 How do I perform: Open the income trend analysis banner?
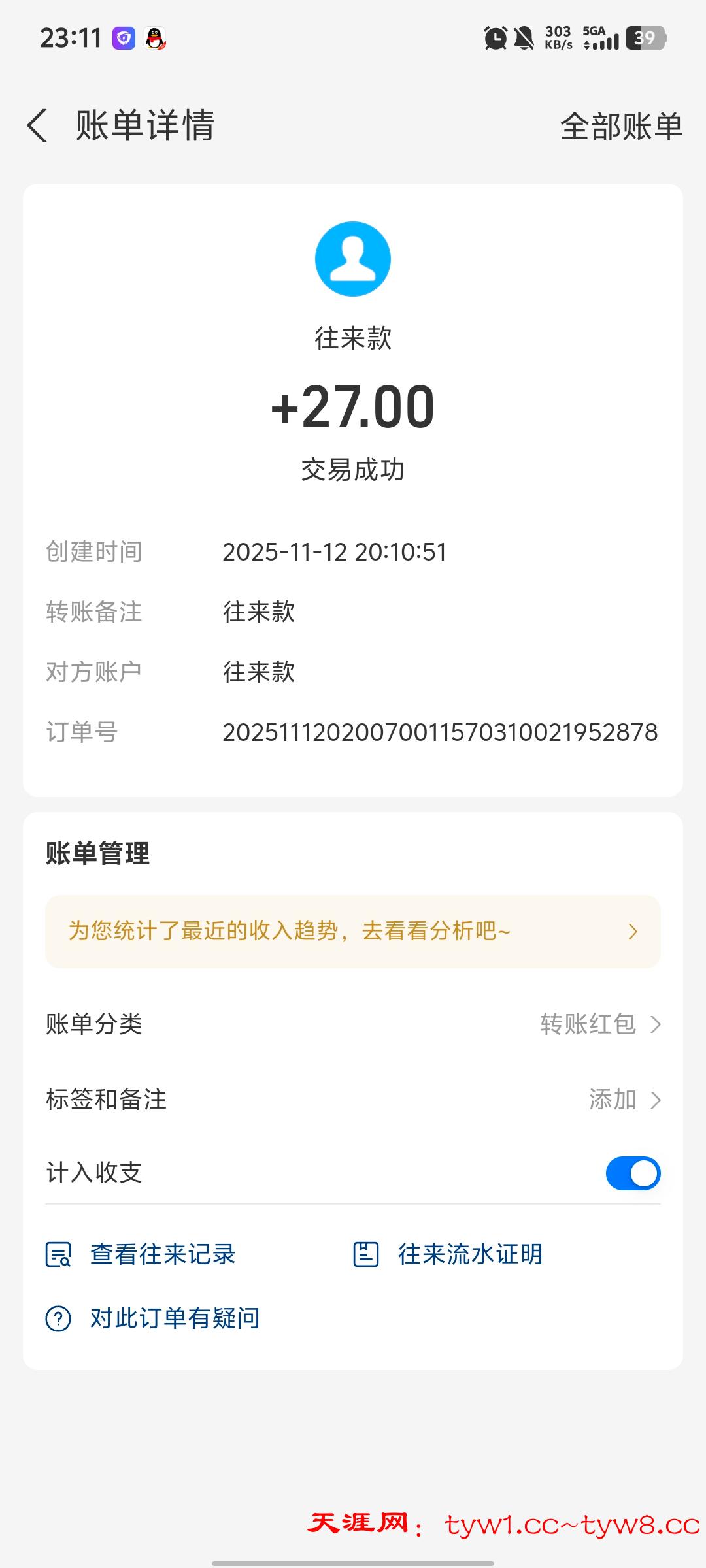click(352, 931)
